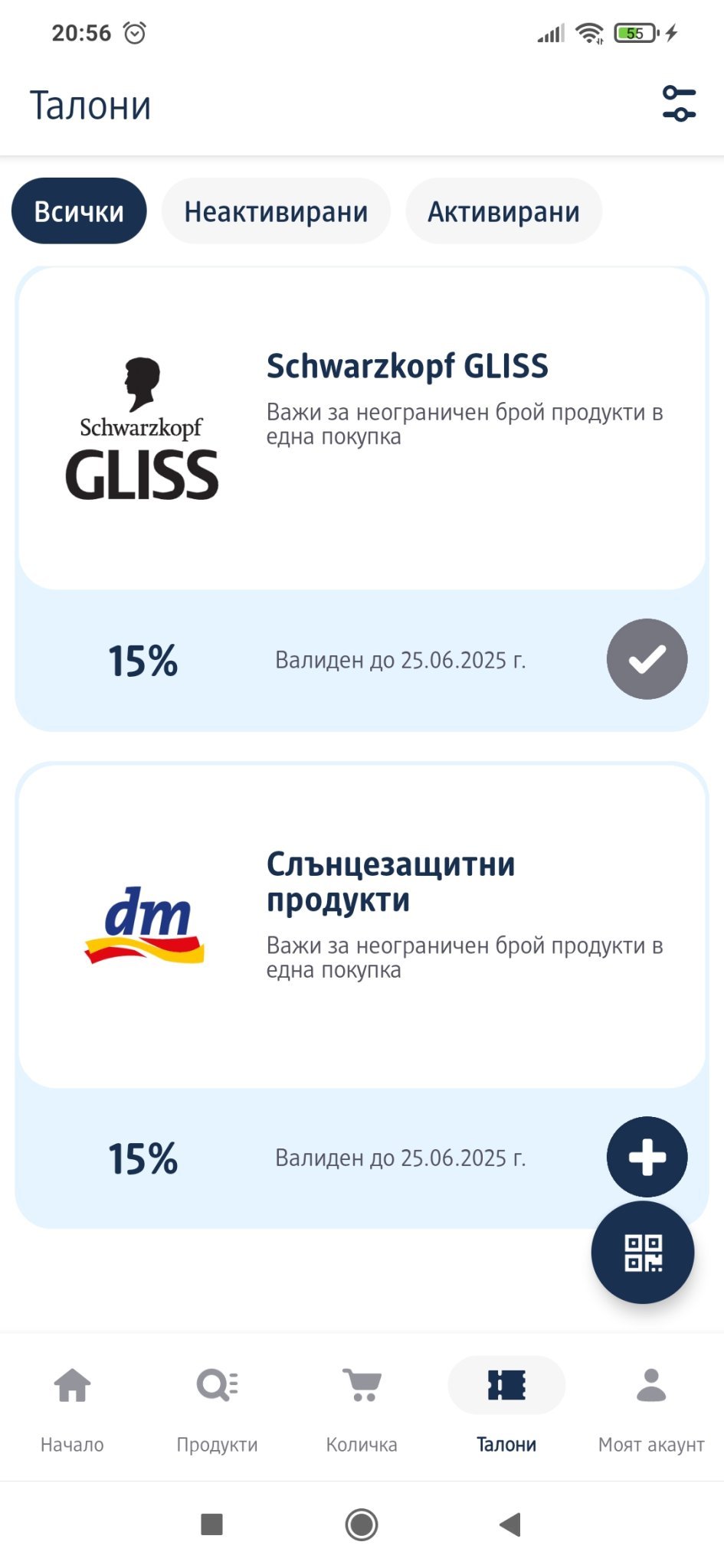Tap the system home button
Viewport: 724px width, 1568px height.
362,1524
